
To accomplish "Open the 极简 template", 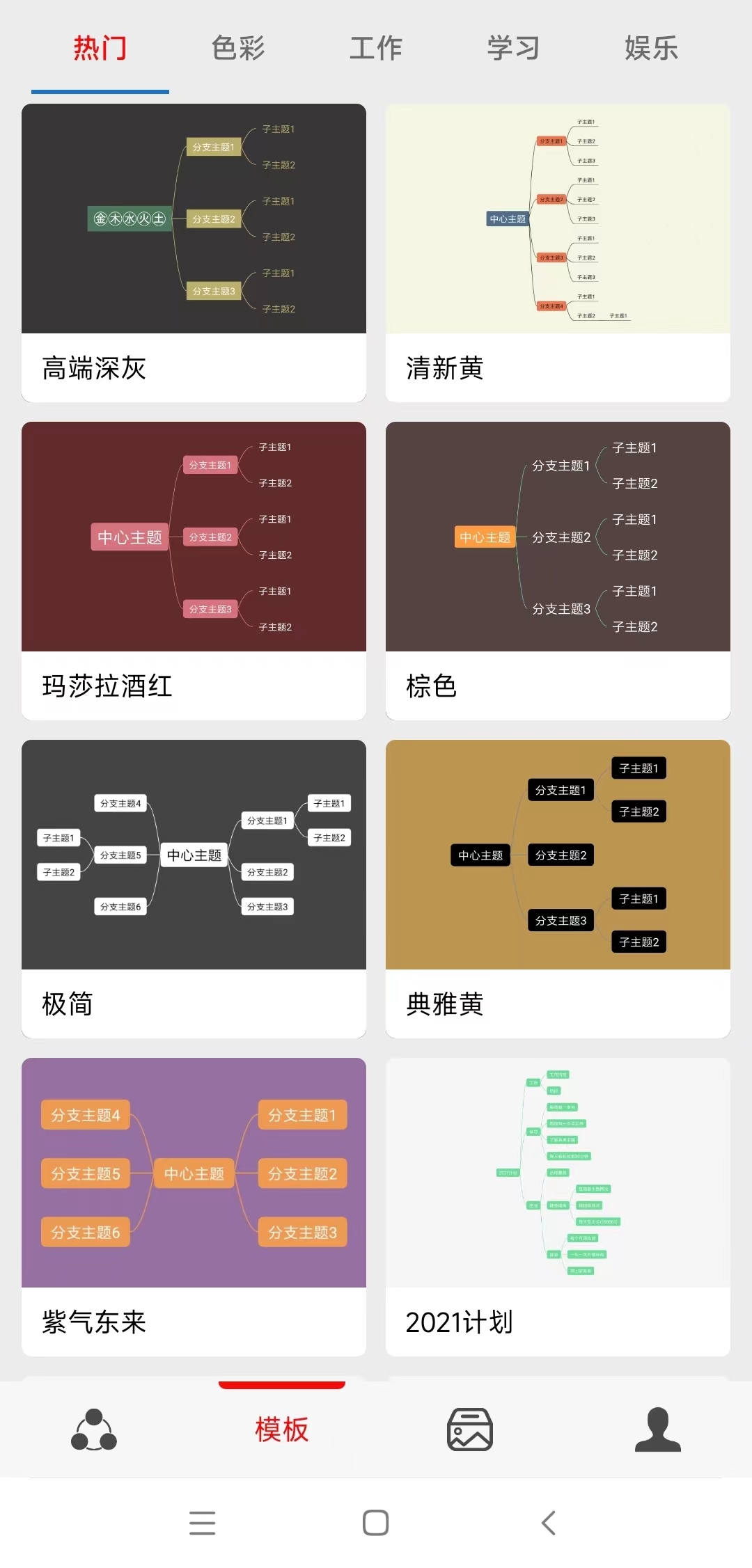I will click(194, 889).
